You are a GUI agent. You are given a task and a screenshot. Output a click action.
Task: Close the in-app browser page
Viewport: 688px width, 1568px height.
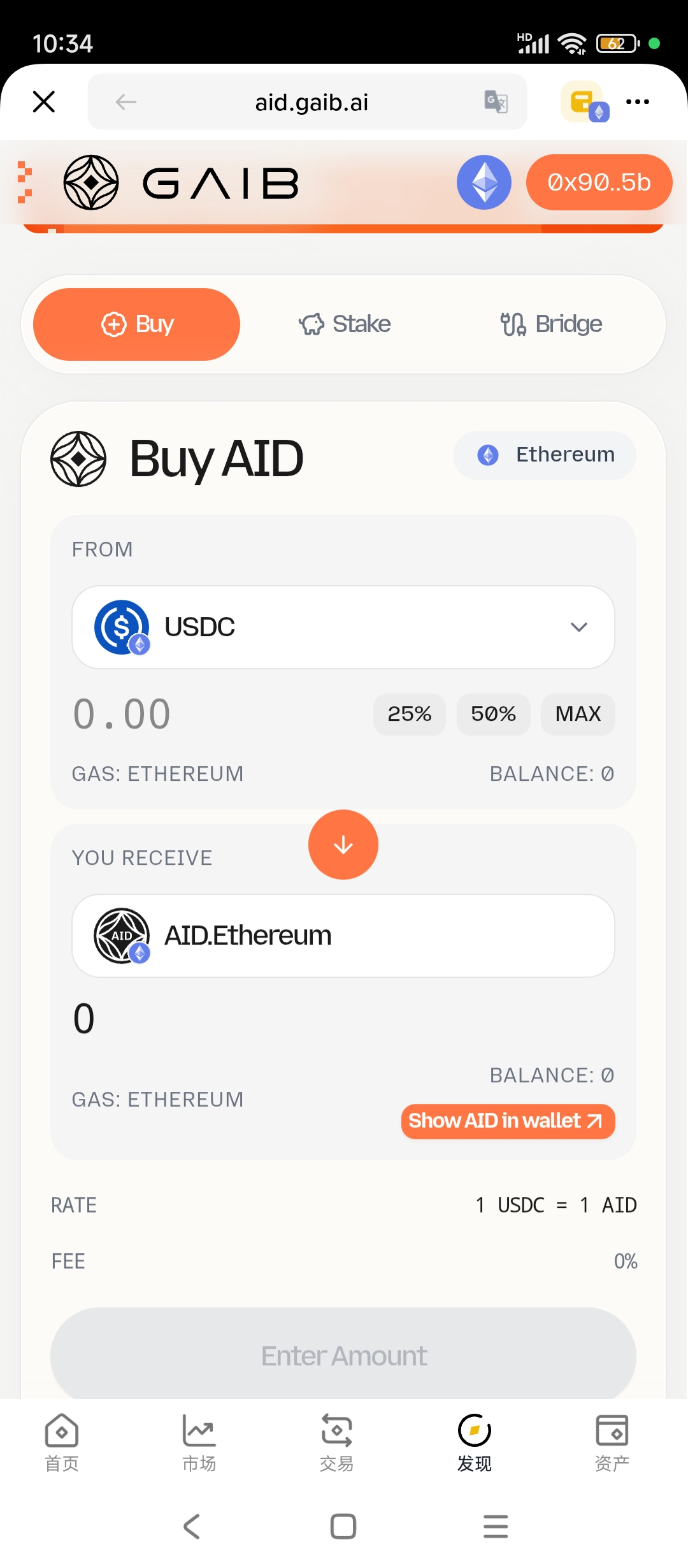[x=44, y=102]
